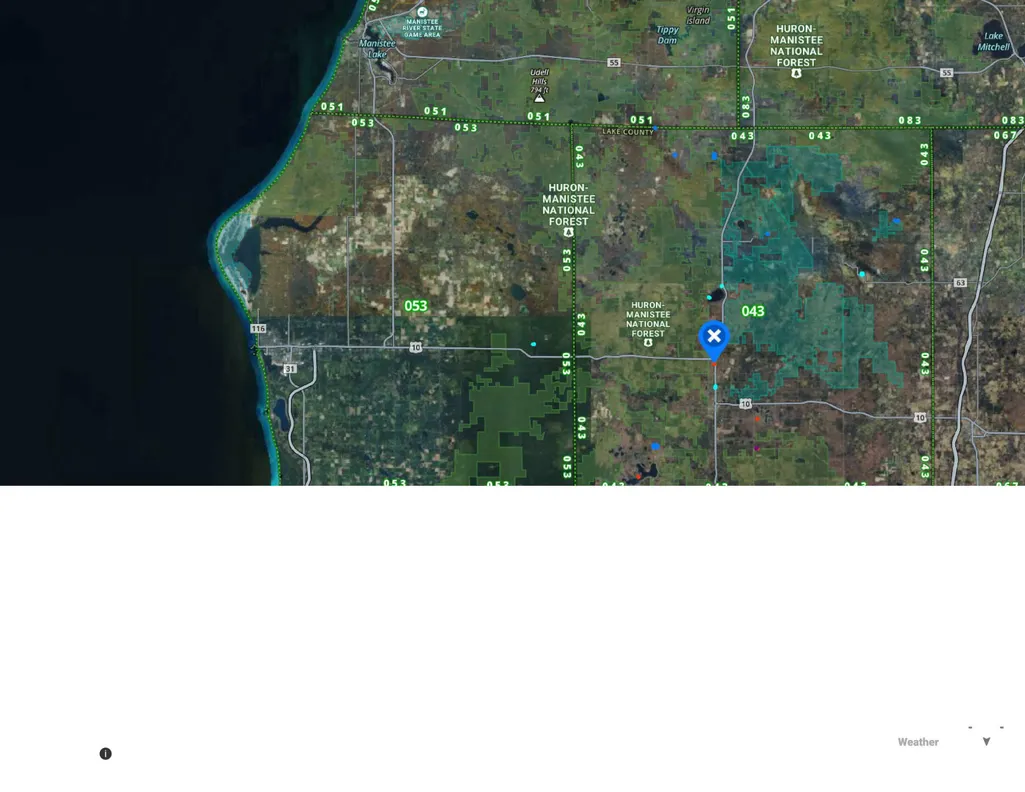Screen dimensions: 1025x792
Task: Open the info icon
Action: [105, 753]
